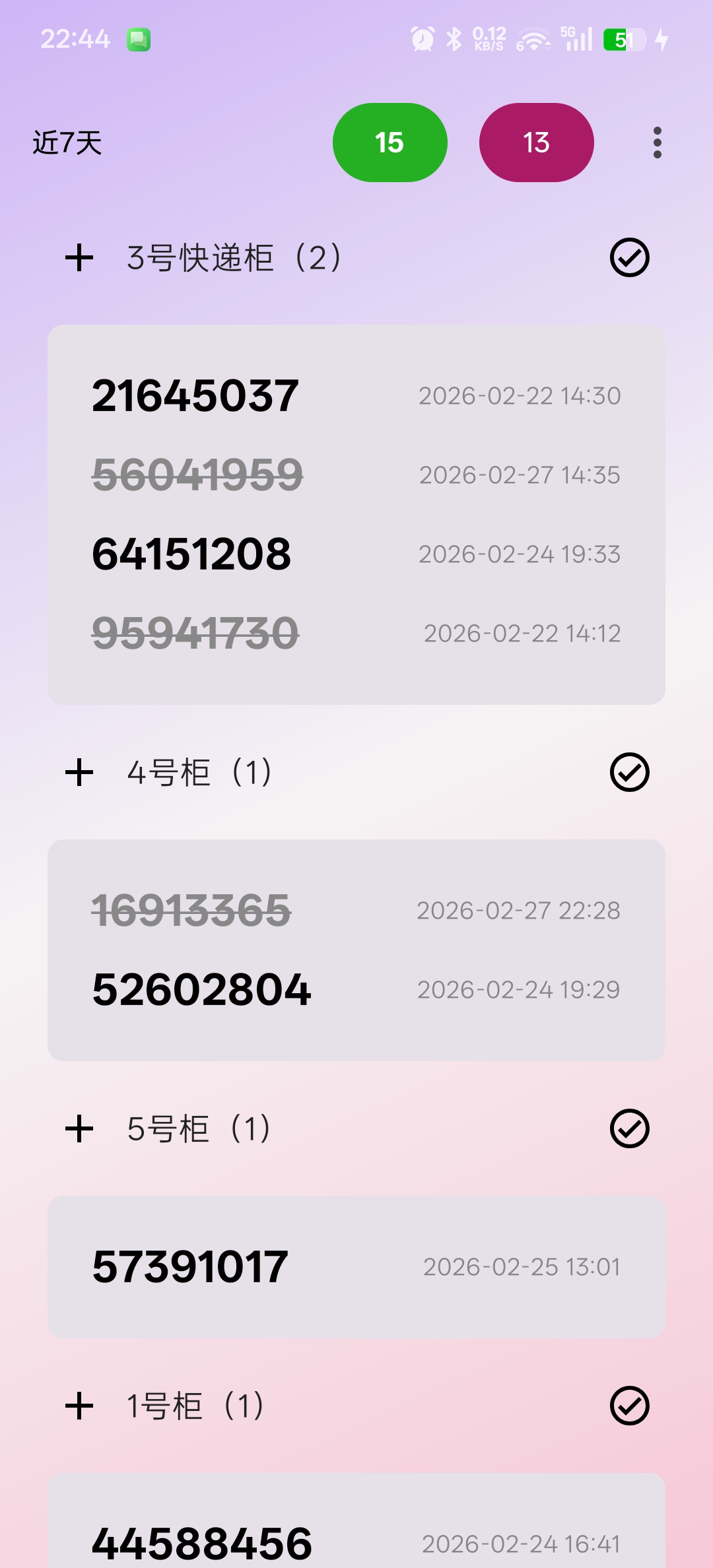Select pickup code 52602804
713x1568 pixels.
201,990
